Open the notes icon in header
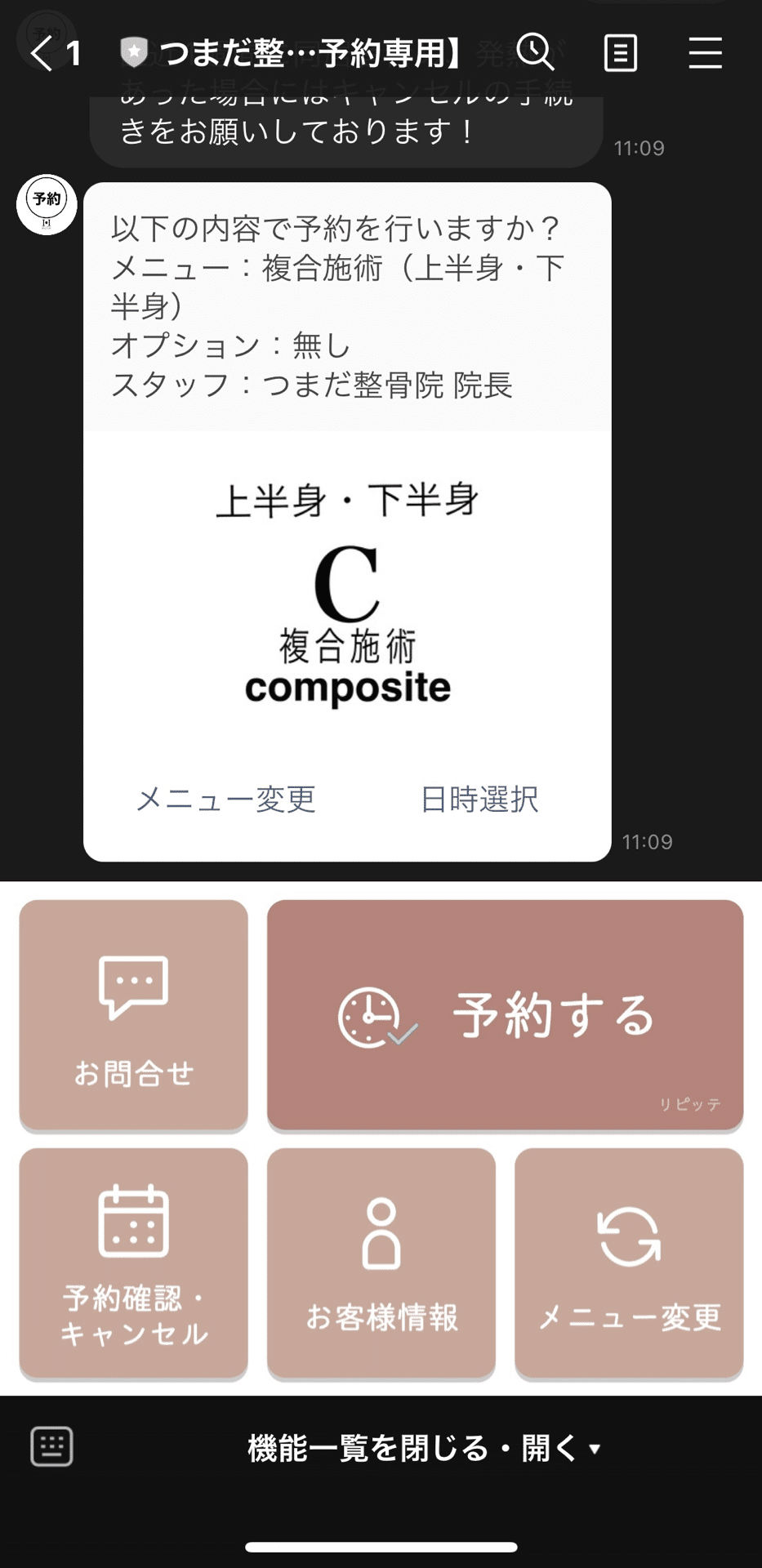This screenshot has width=762, height=1568. click(x=621, y=54)
